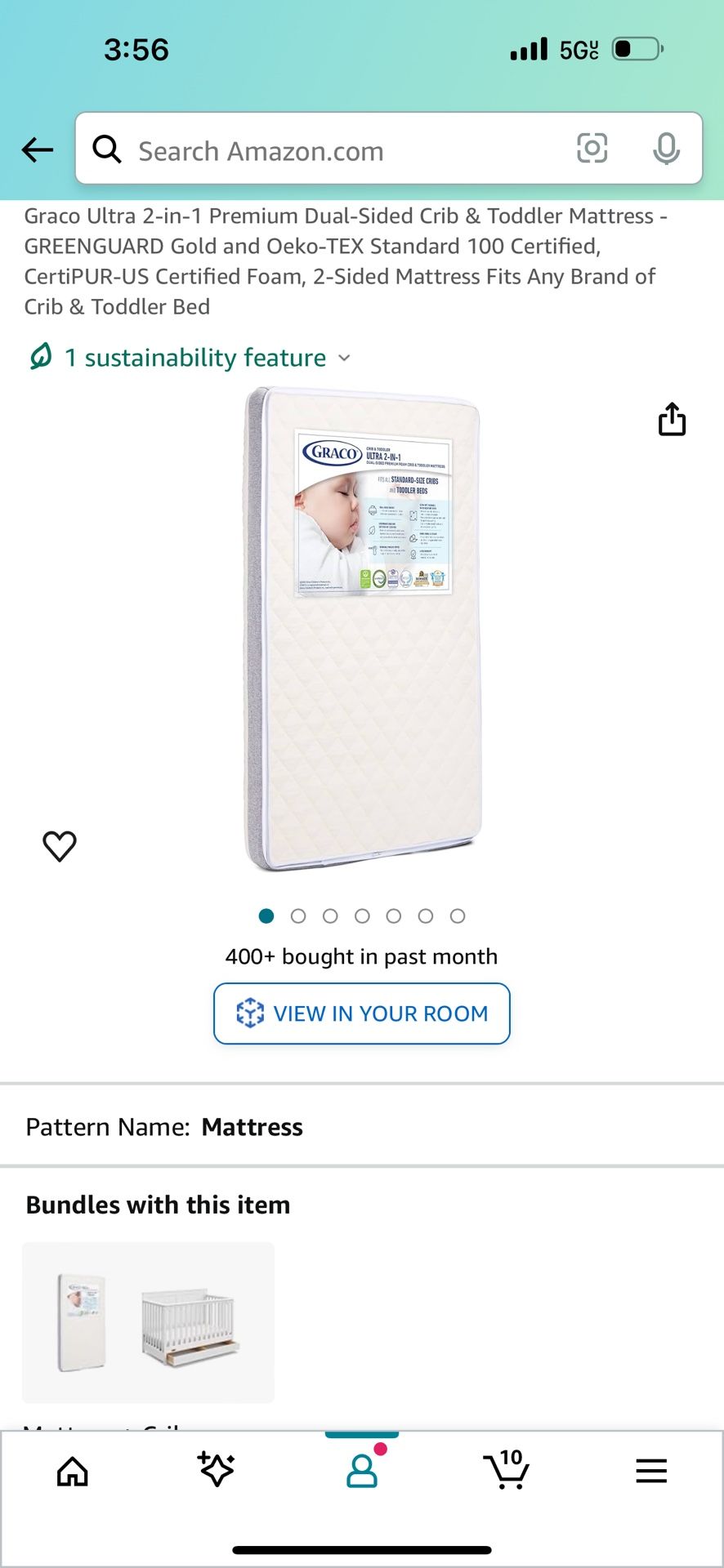Go back with the arrow icon
This screenshot has height=1568, width=724.
pyautogui.click(x=38, y=149)
